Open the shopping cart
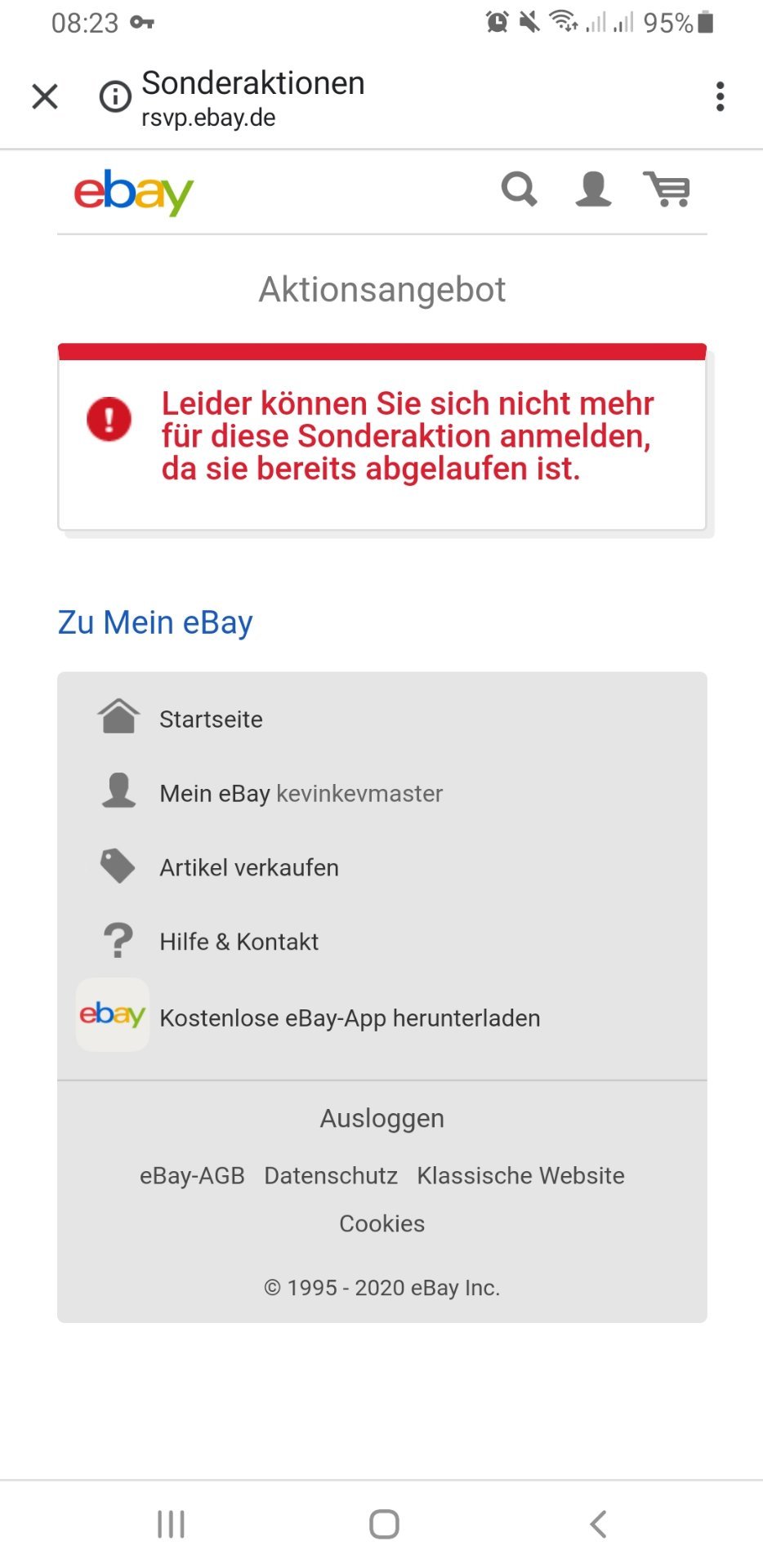Viewport: 763px width, 1568px height. pyautogui.click(x=667, y=189)
